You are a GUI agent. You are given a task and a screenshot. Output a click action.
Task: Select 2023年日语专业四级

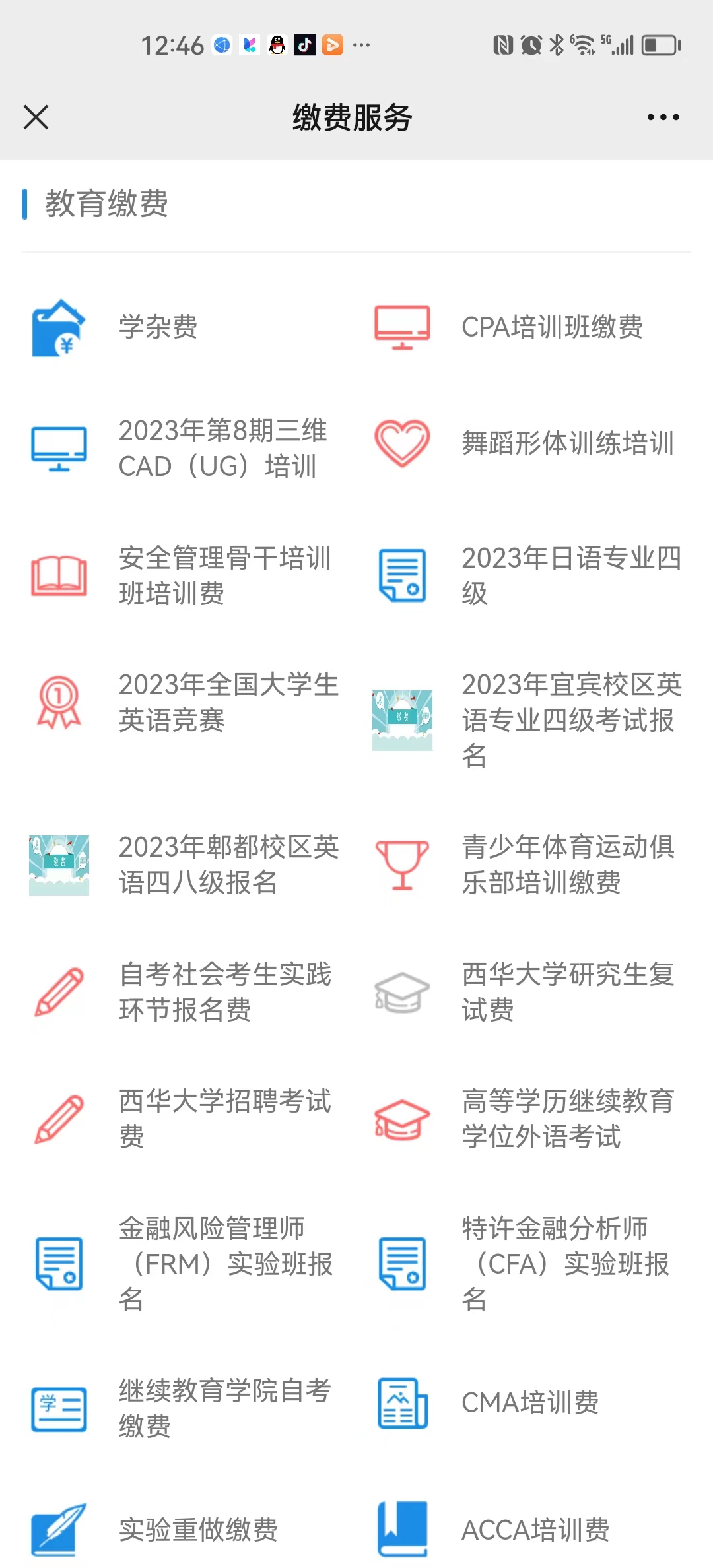tap(570, 575)
